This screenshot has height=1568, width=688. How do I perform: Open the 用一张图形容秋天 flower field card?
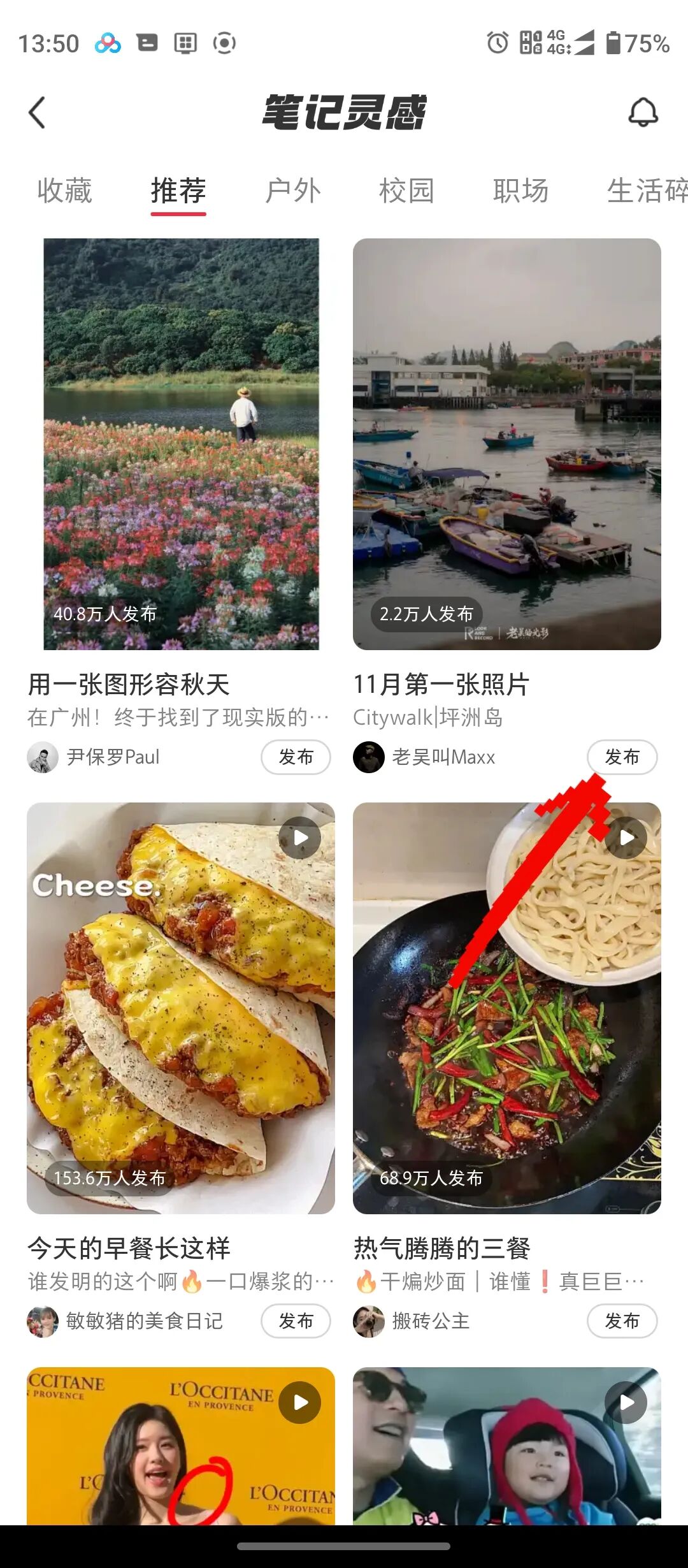tap(181, 444)
